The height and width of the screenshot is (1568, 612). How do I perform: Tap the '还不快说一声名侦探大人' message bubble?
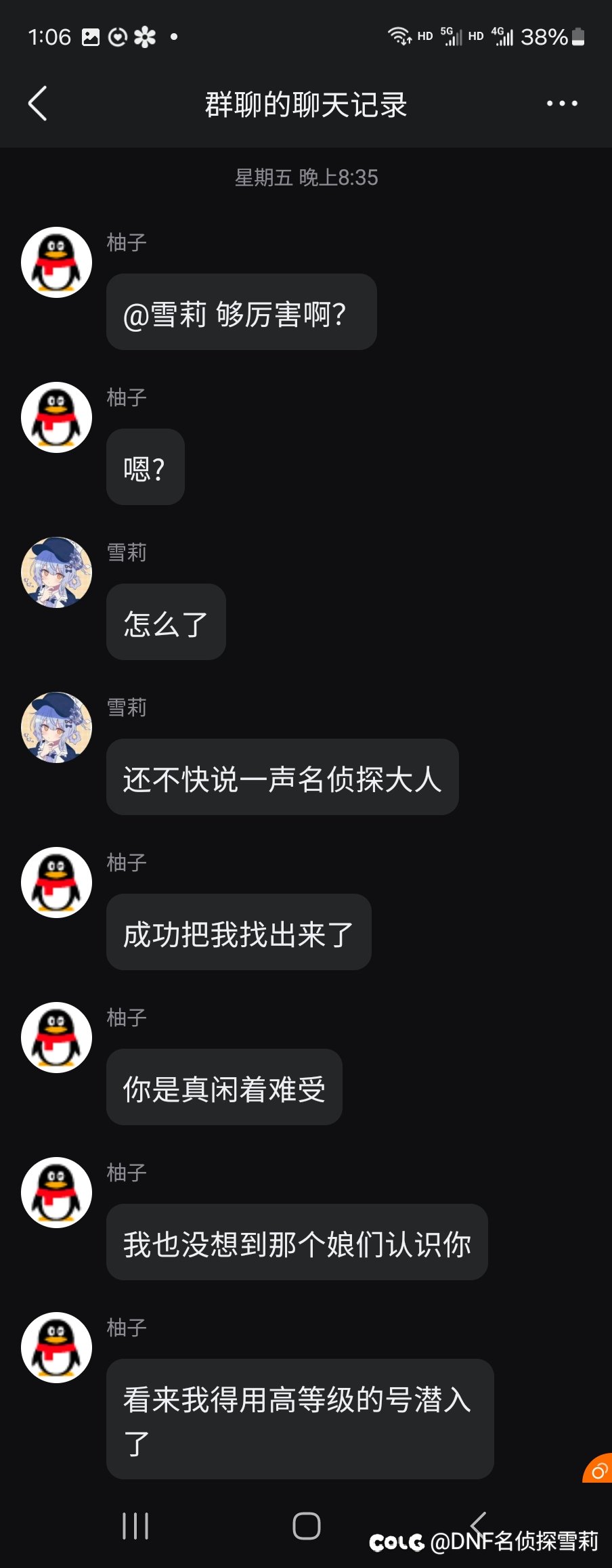point(282,777)
